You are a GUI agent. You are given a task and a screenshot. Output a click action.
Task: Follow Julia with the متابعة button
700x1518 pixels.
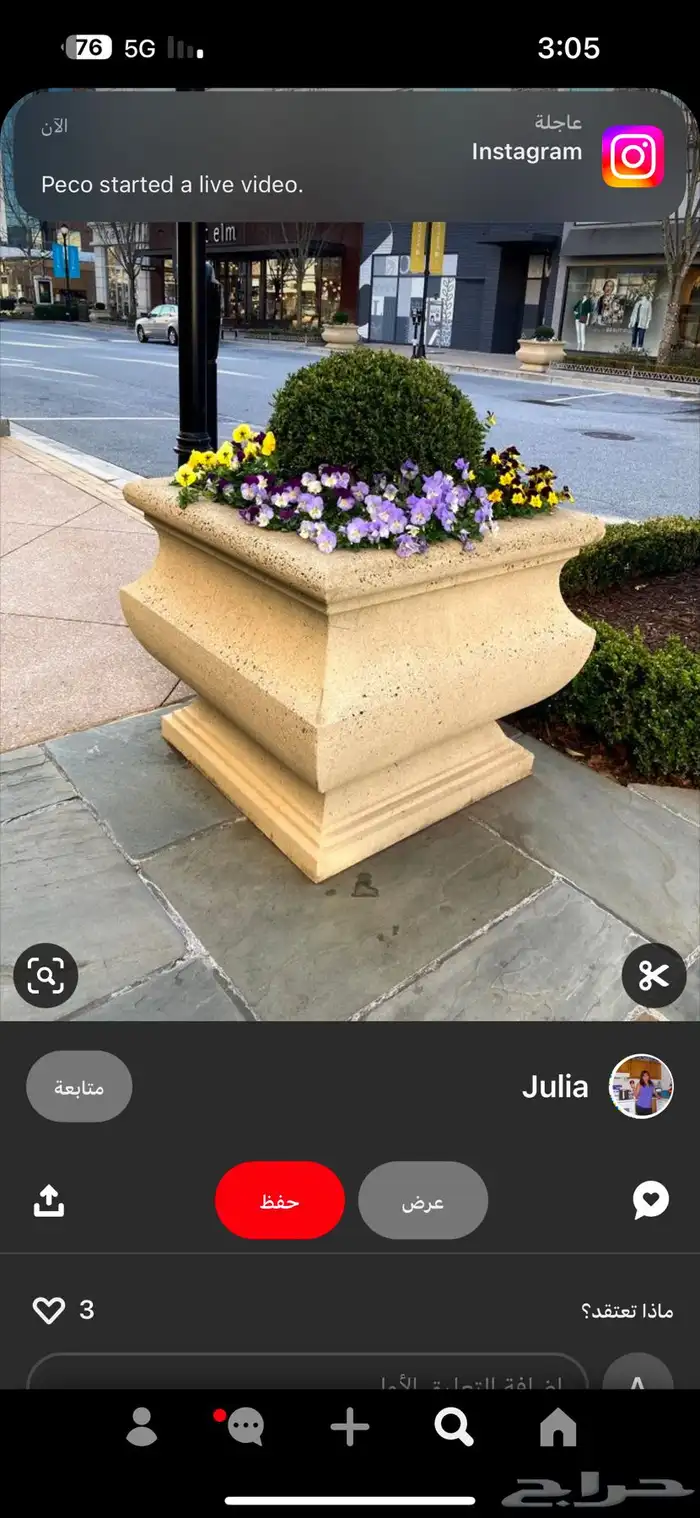click(79, 1087)
